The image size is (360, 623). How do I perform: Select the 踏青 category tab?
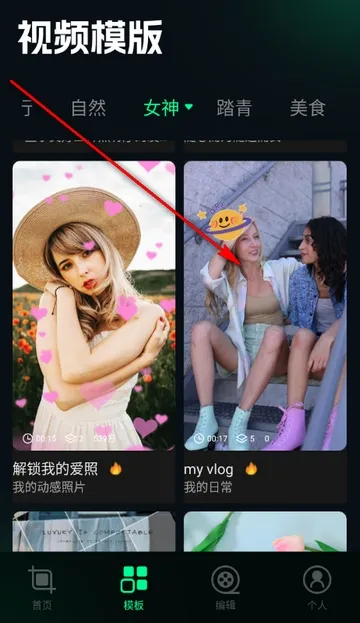(234, 108)
